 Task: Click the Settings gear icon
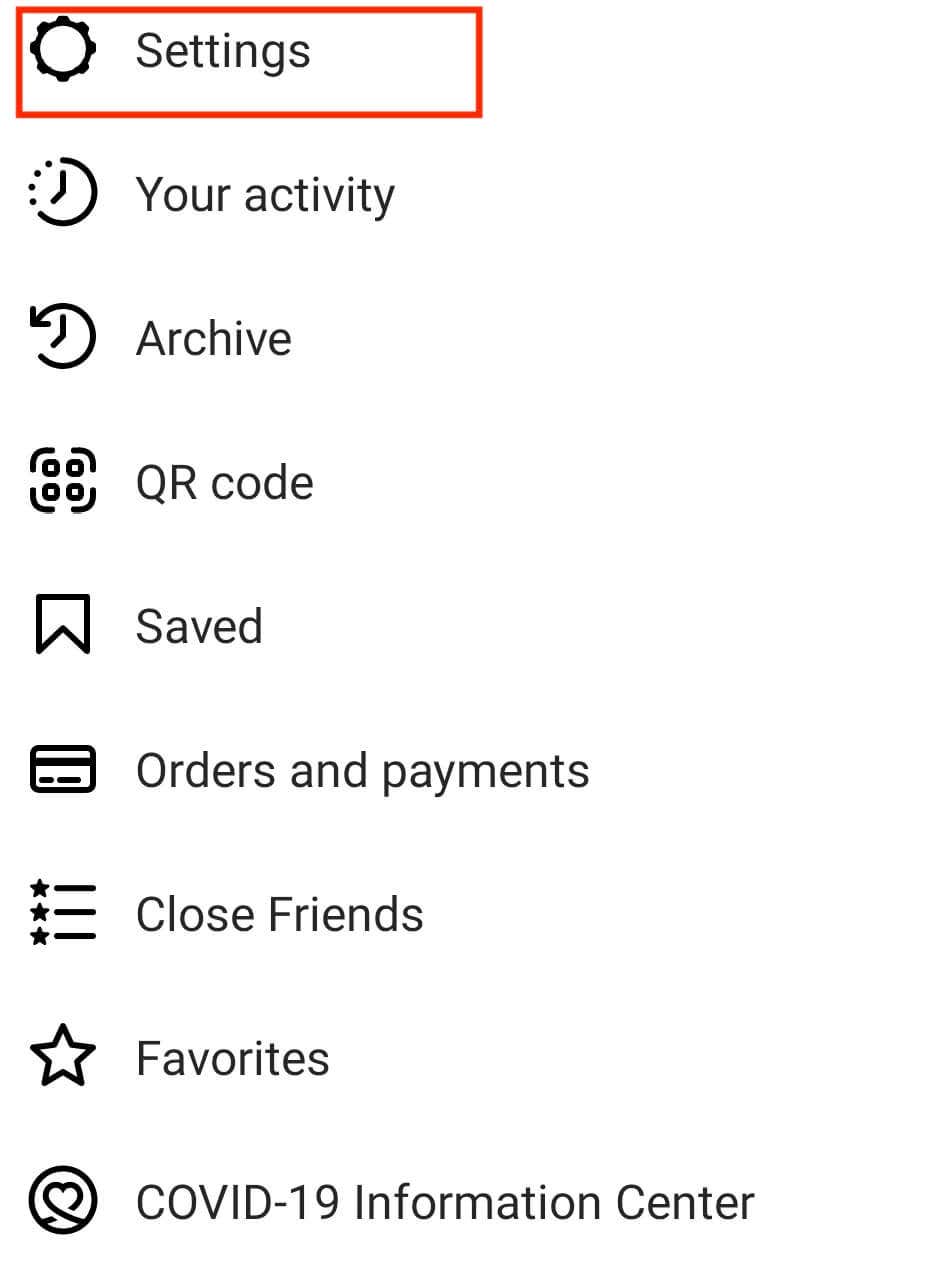(x=63, y=50)
